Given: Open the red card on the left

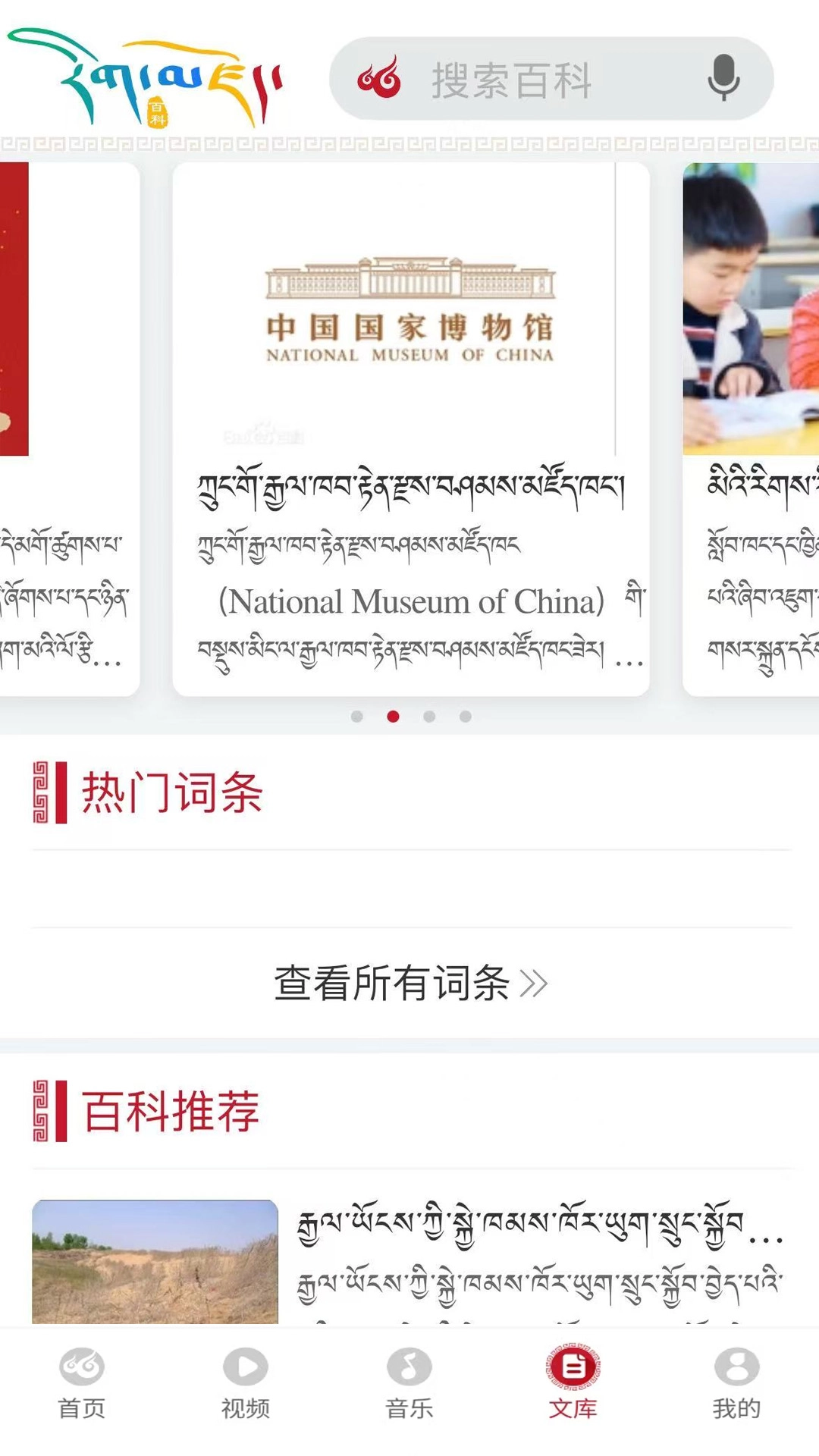Looking at the screenshot, I should coord(68,428).
